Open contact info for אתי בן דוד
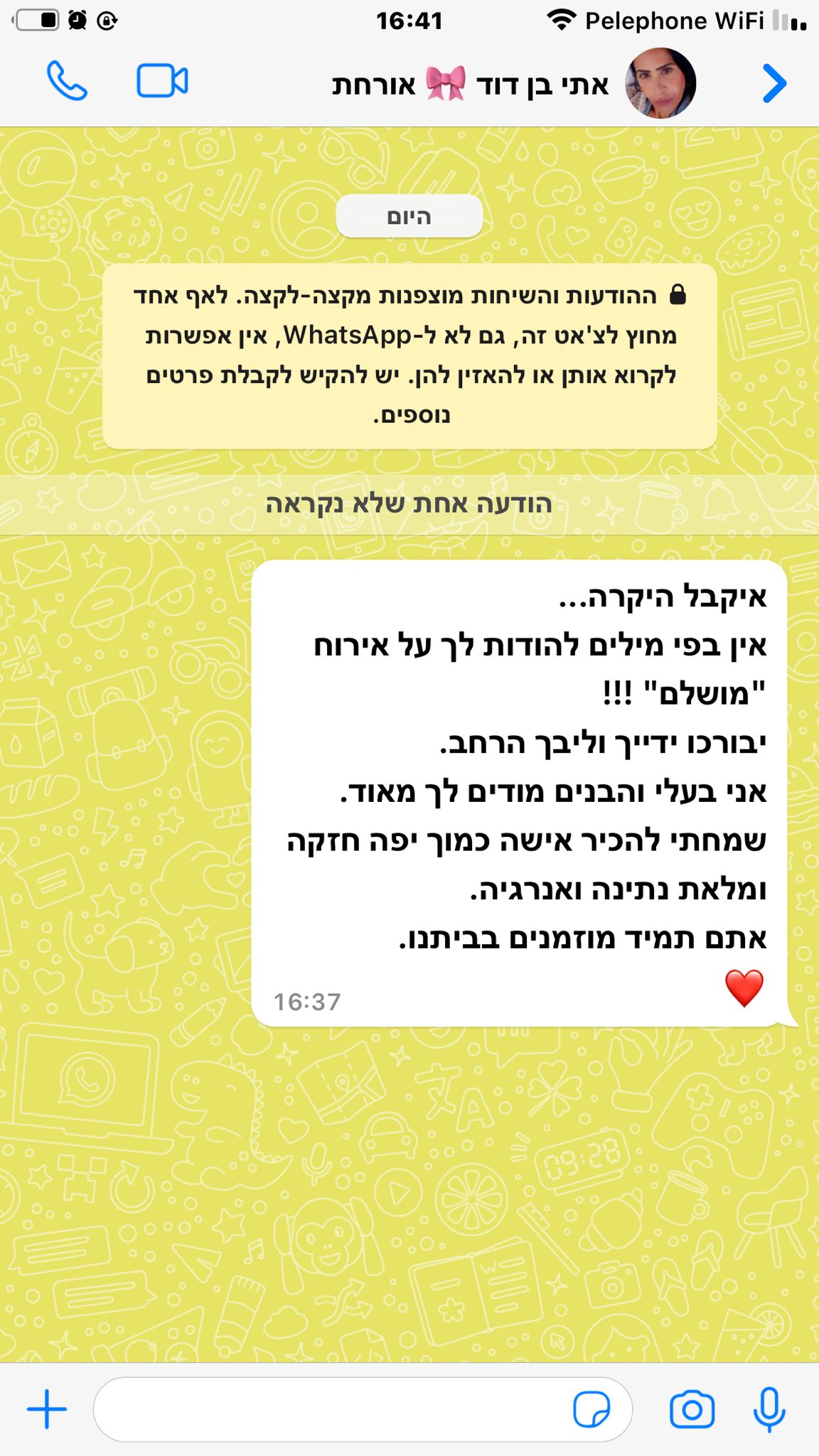Screen dimensions: 819x1456 click(471, 85)
